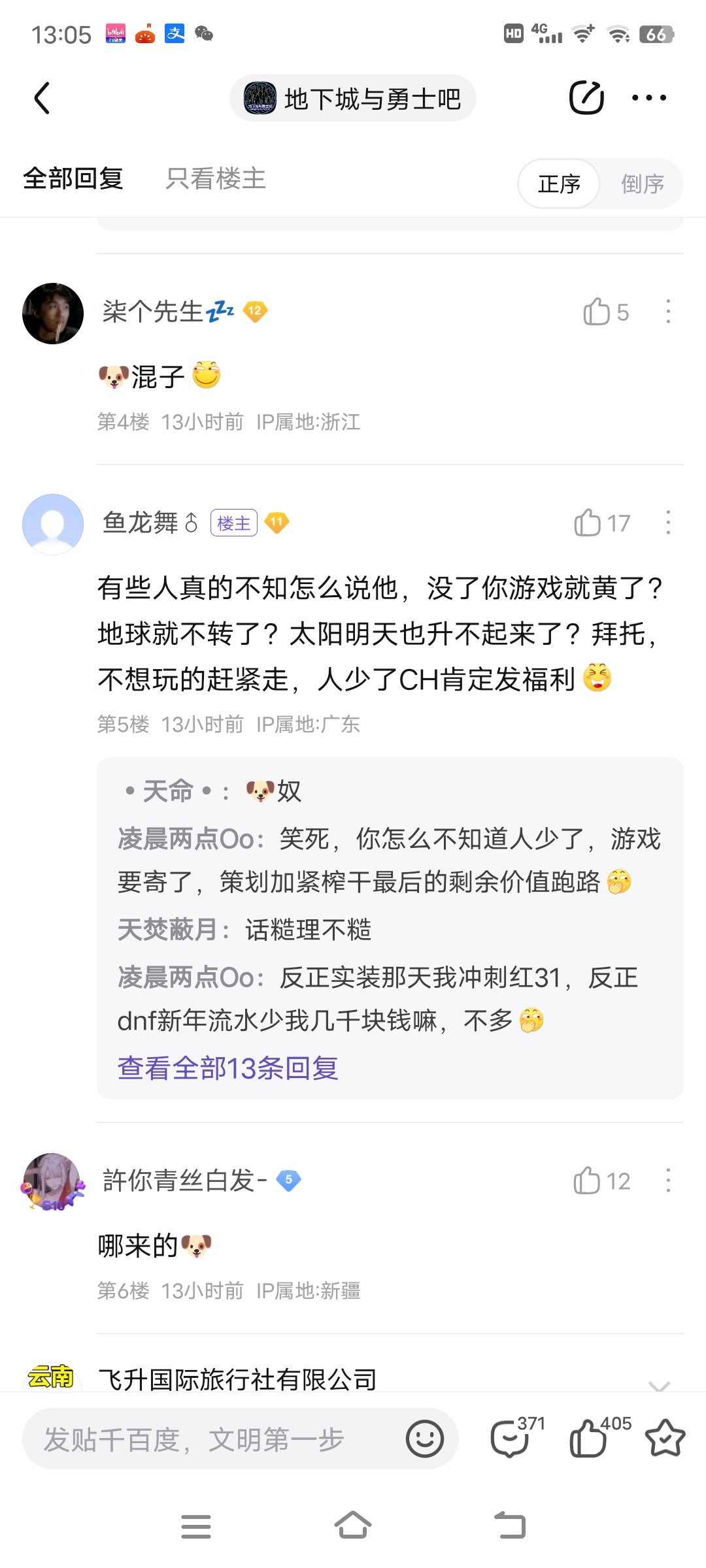This screenshot has width=706, height=1568.
Task: Like the post with 405 likes
Action: (x=588, y=1439)
